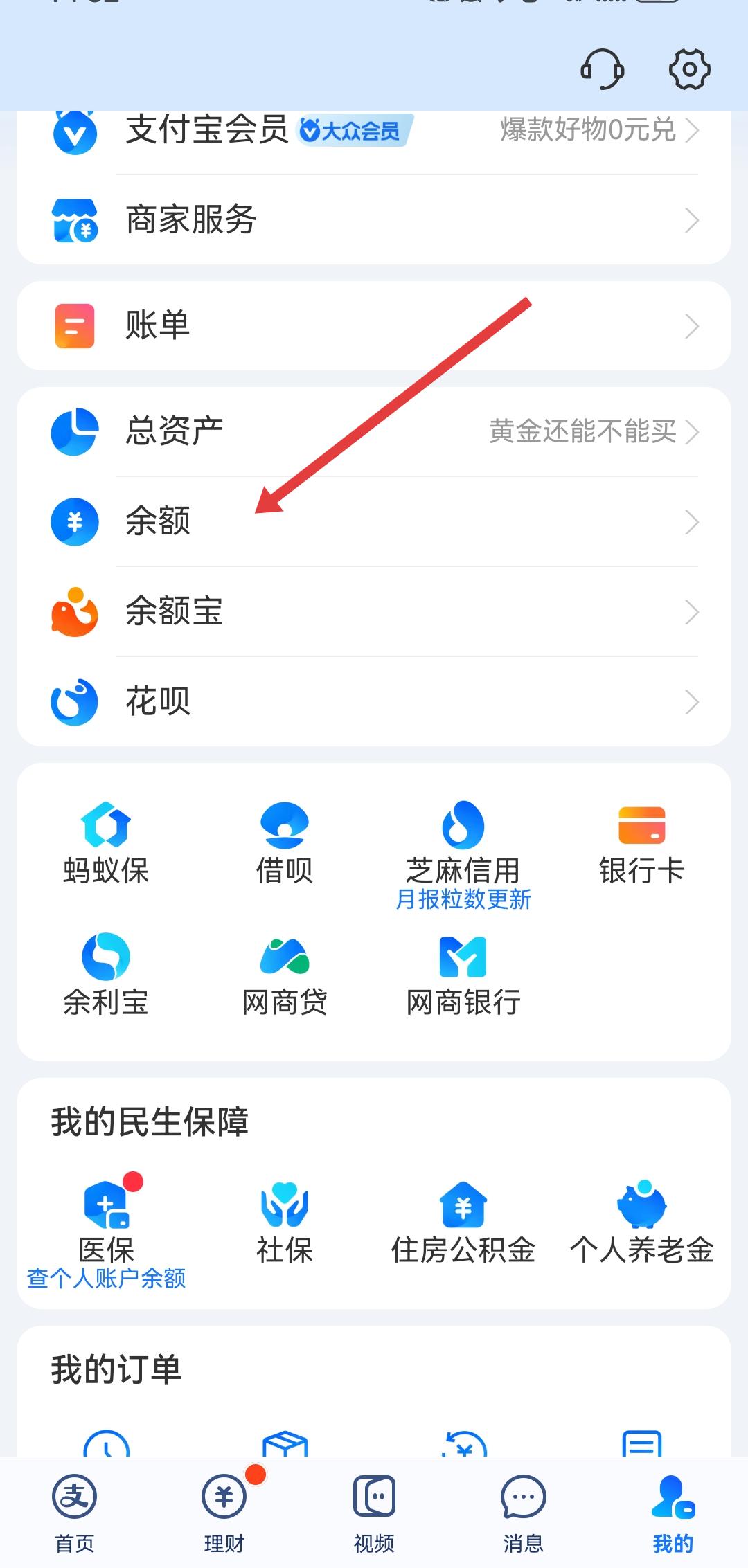Image resolution: width=748 pixels, height=1568 pixels.
Task: Open customer service headset icon
Action: coord(602,69)
